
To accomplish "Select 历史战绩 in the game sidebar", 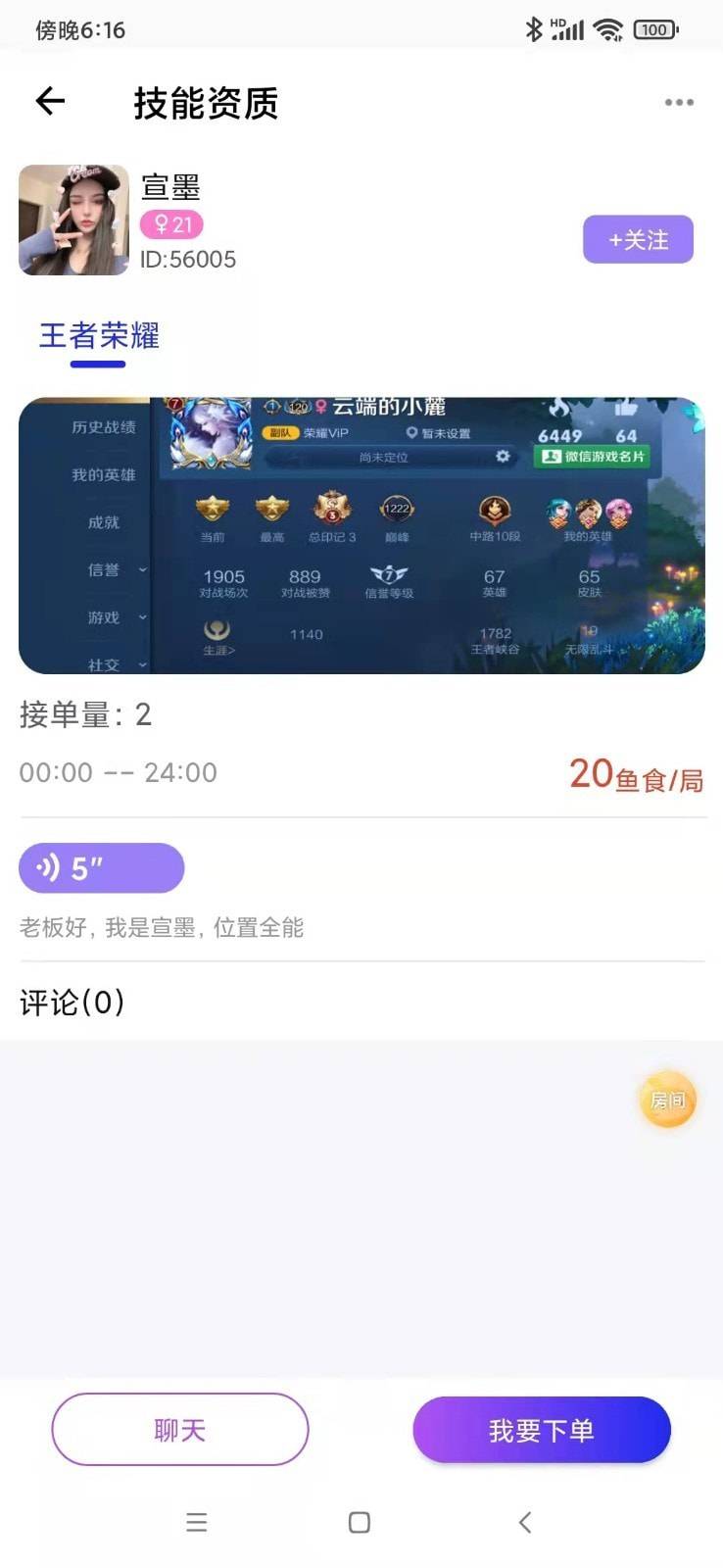I will (x=103, y=428).
